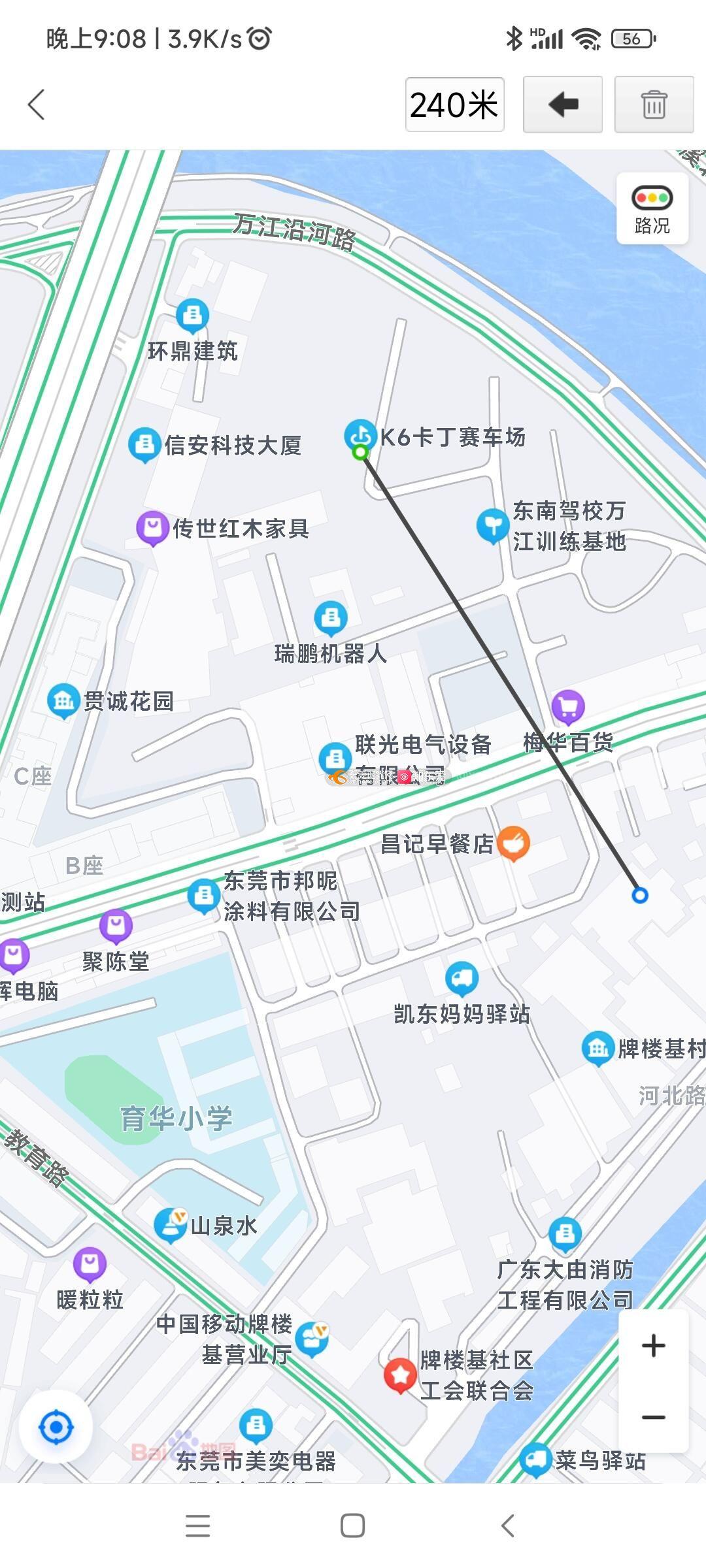
Task: Zoom in with the plus button
Action: [653, 1346]
